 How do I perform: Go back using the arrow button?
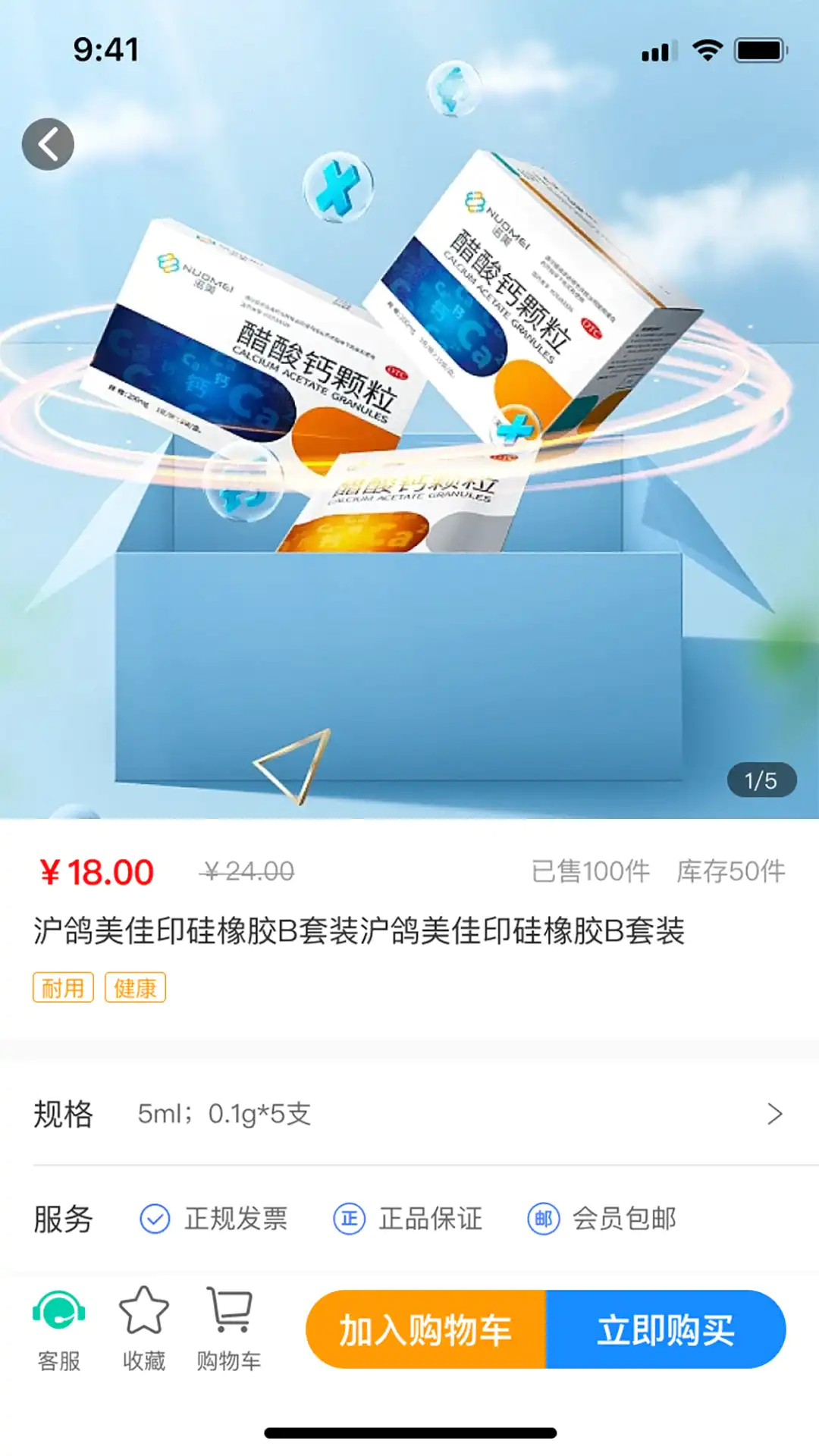tap(48, 144)
